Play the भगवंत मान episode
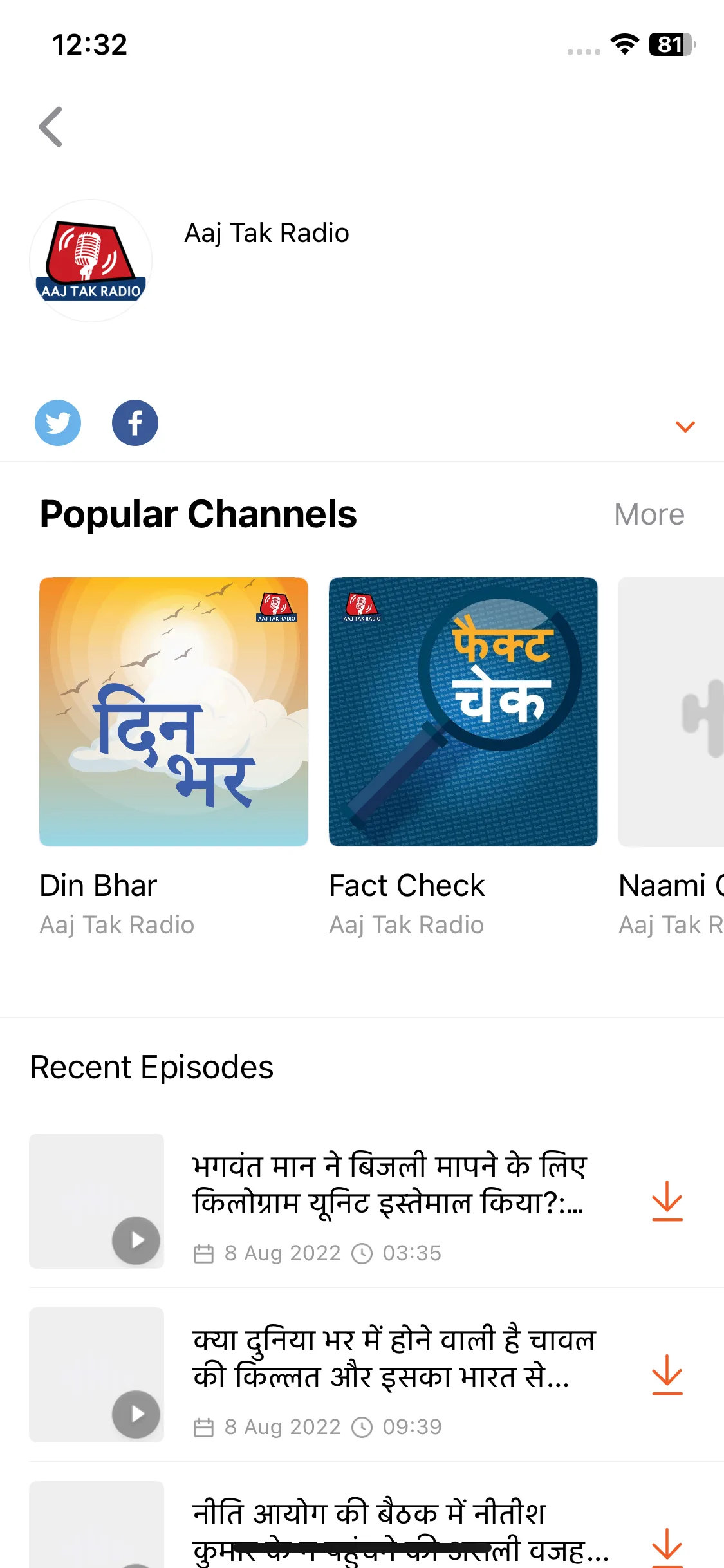This screenshot has width=724, height=1568. [x=136, y=1240]
